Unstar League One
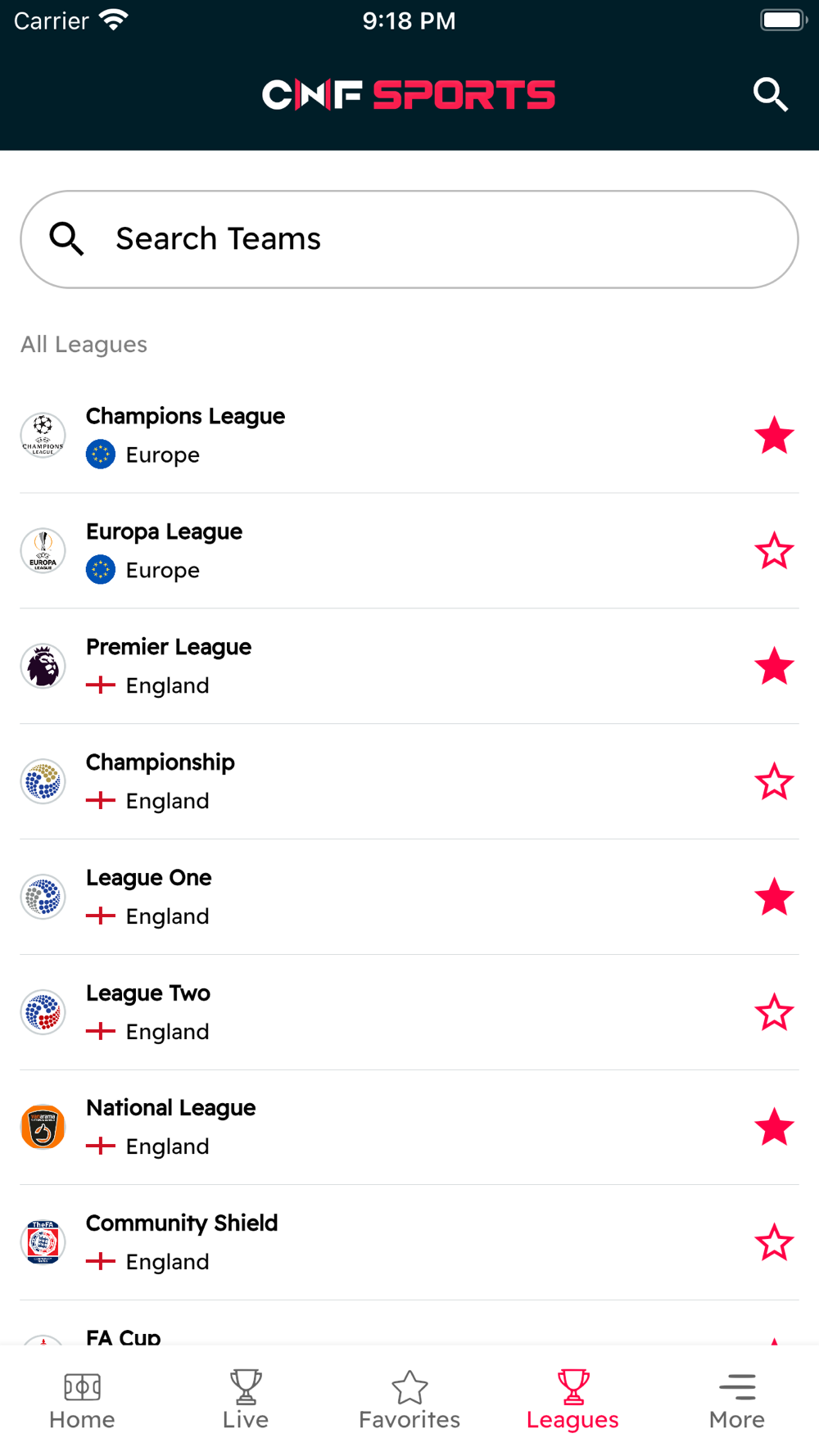 (774, 898)
